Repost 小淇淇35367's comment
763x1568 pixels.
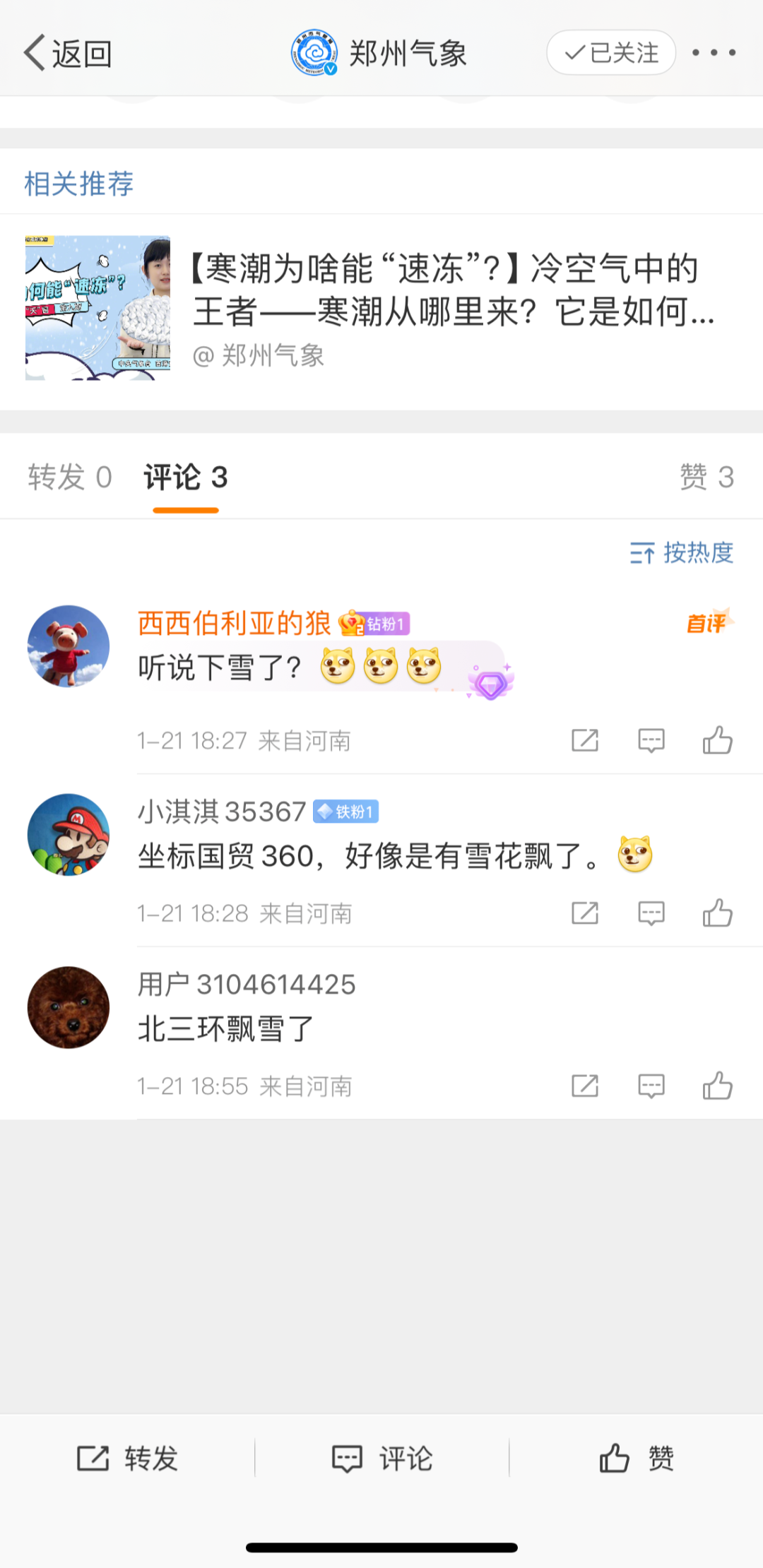[x=585, y=913]
